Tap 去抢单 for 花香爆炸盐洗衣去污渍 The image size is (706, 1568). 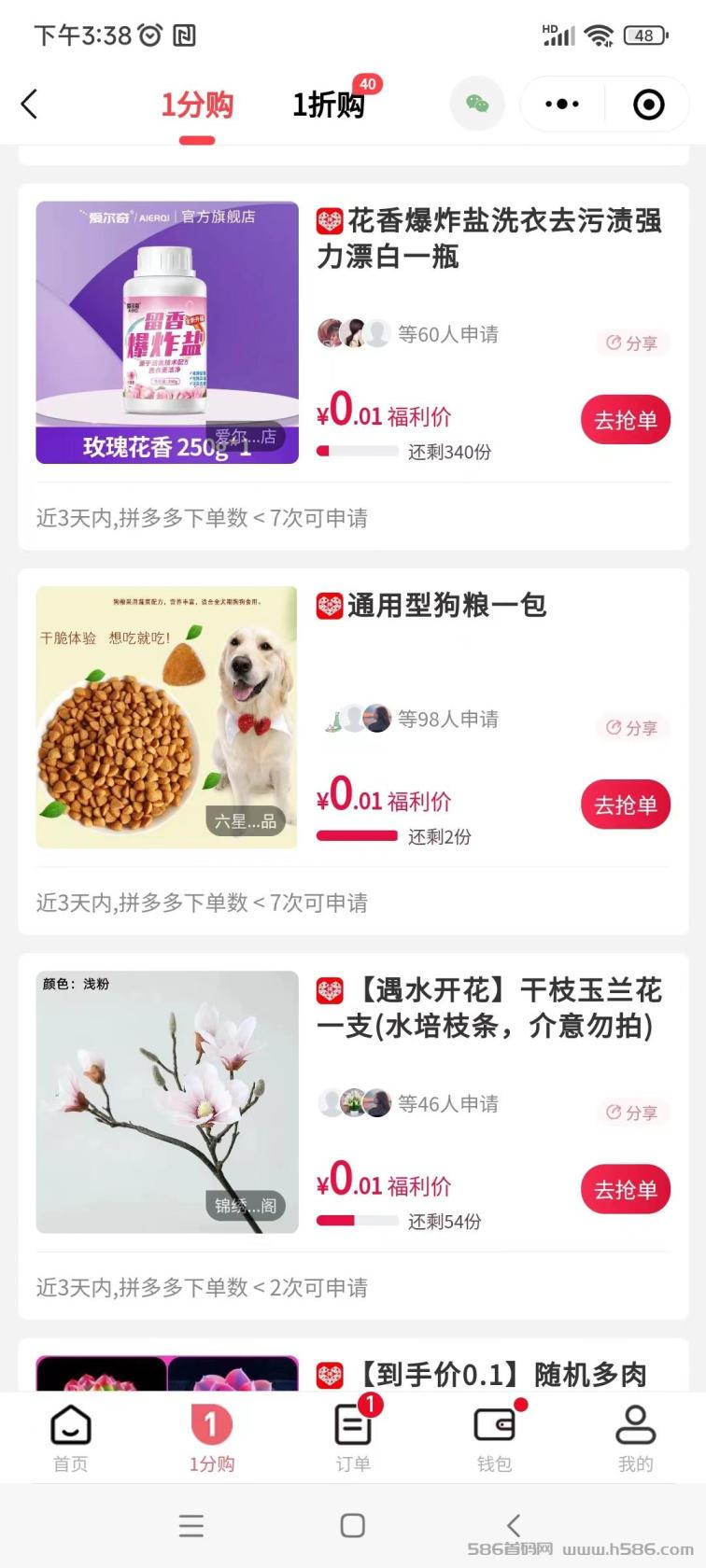[626, 420]
